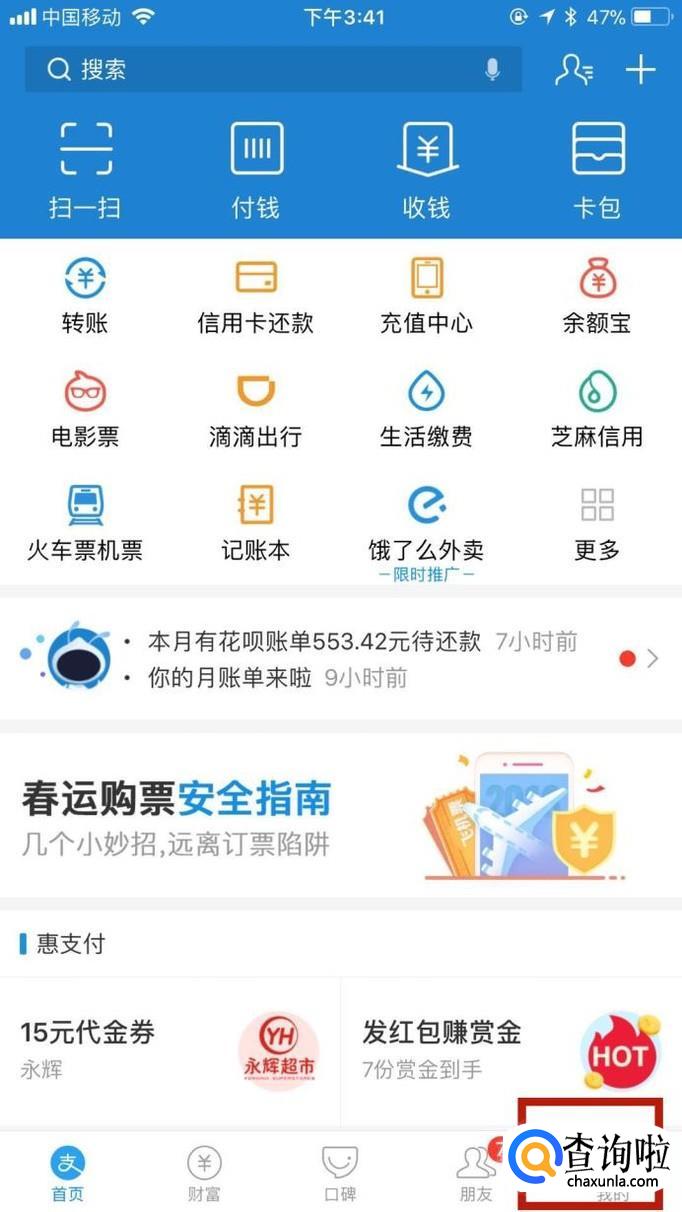
Task: Check 芝麻信用 credit score
Action: pos(598,408)
